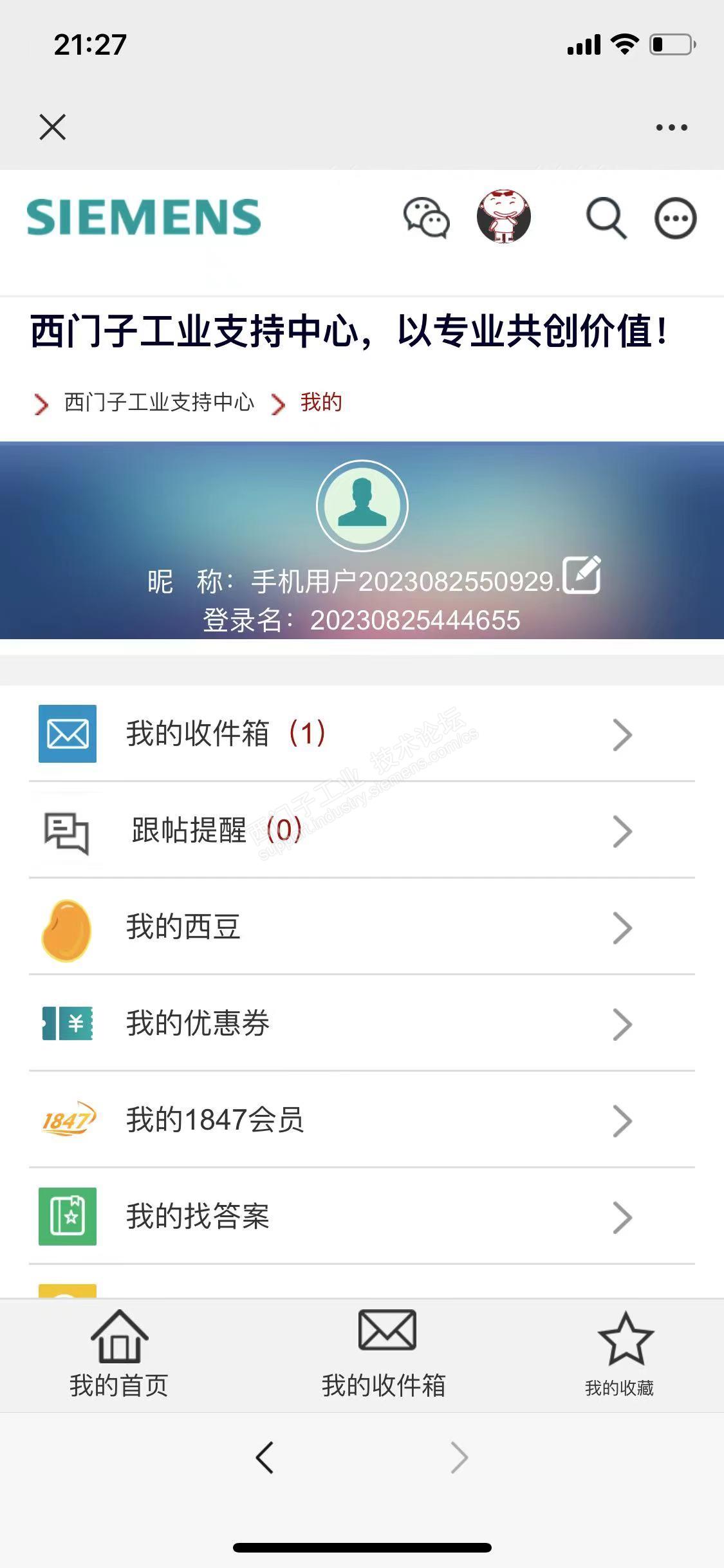This screenshot has width=724, height=1568.
Task: Tap the profile picture placeholder
Action: coord(362,506)
